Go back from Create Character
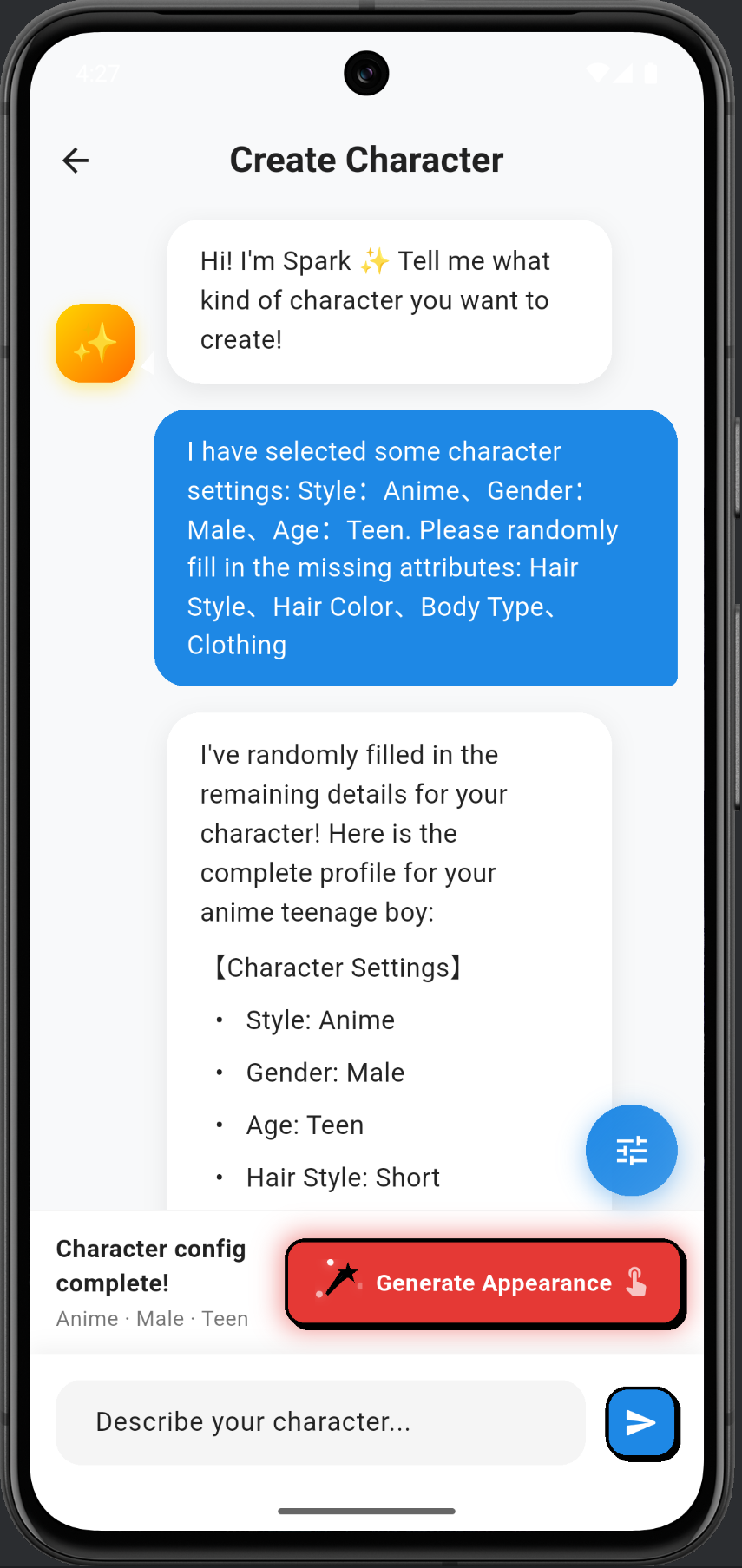Viewport: 742px width, 1568px height. click(x=76, y=161)
